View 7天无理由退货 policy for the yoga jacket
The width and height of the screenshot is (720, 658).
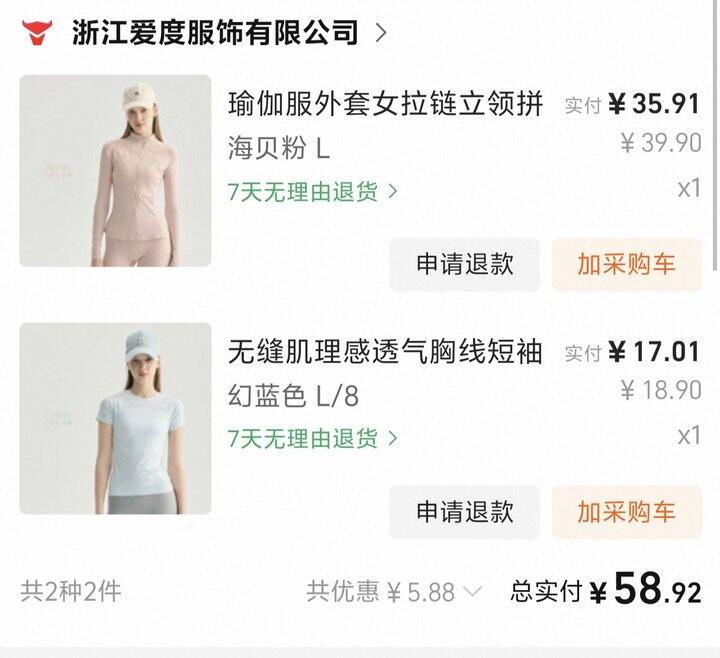tap(312, 191)
